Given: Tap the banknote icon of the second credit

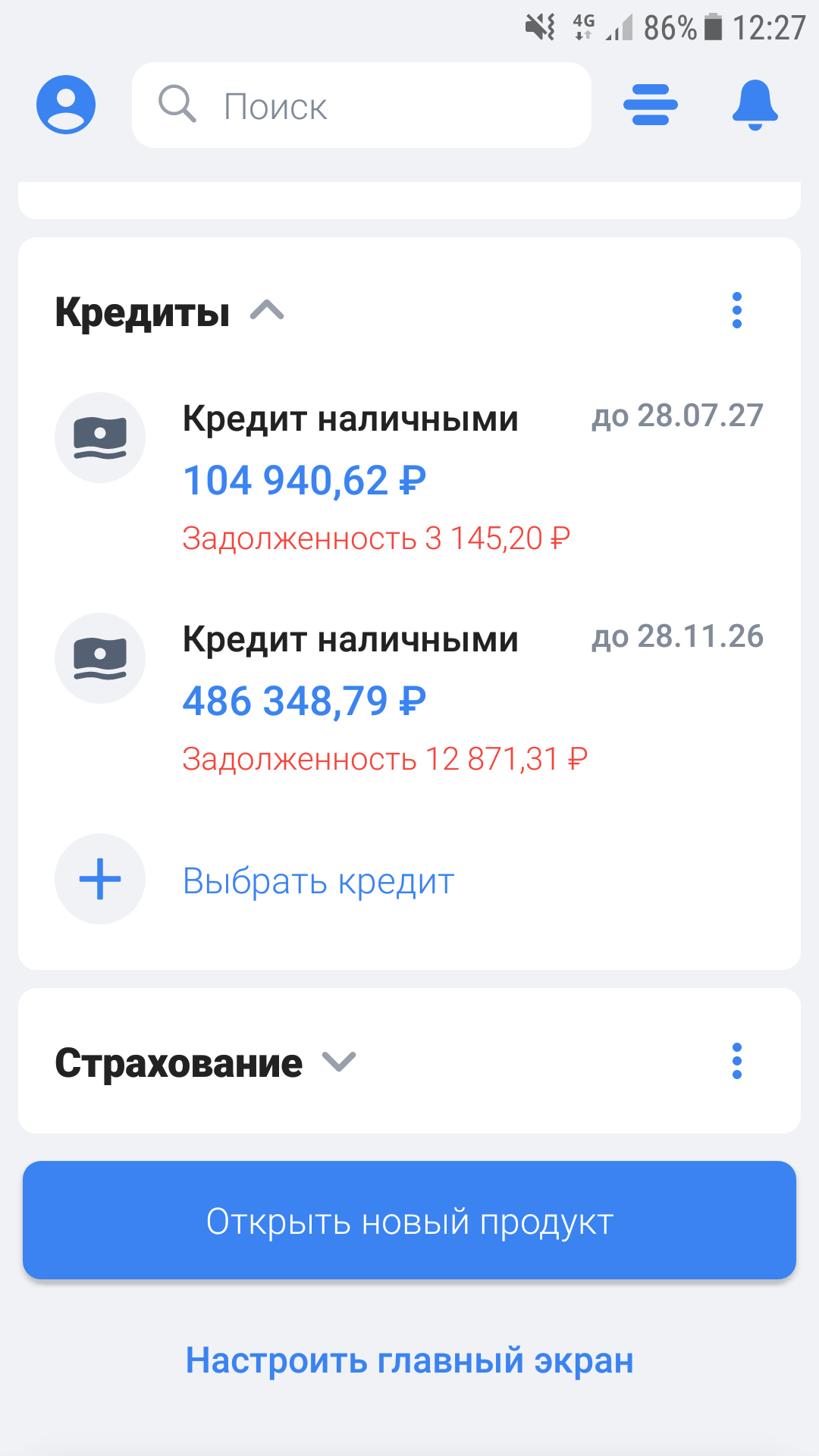Looking at the screenshot, I should [100, 658].
